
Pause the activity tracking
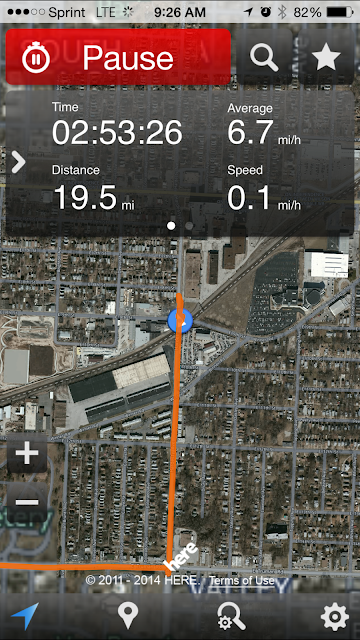pyautogui.click(x=118, y=57)
